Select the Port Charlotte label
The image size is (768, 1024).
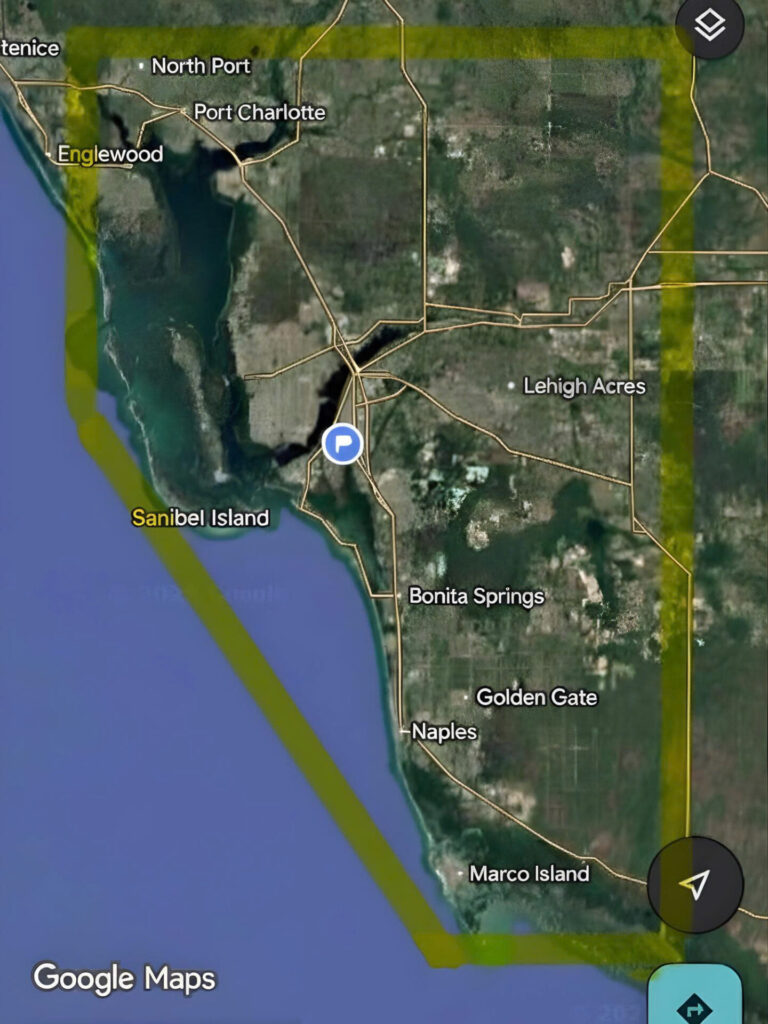point(259,112)
